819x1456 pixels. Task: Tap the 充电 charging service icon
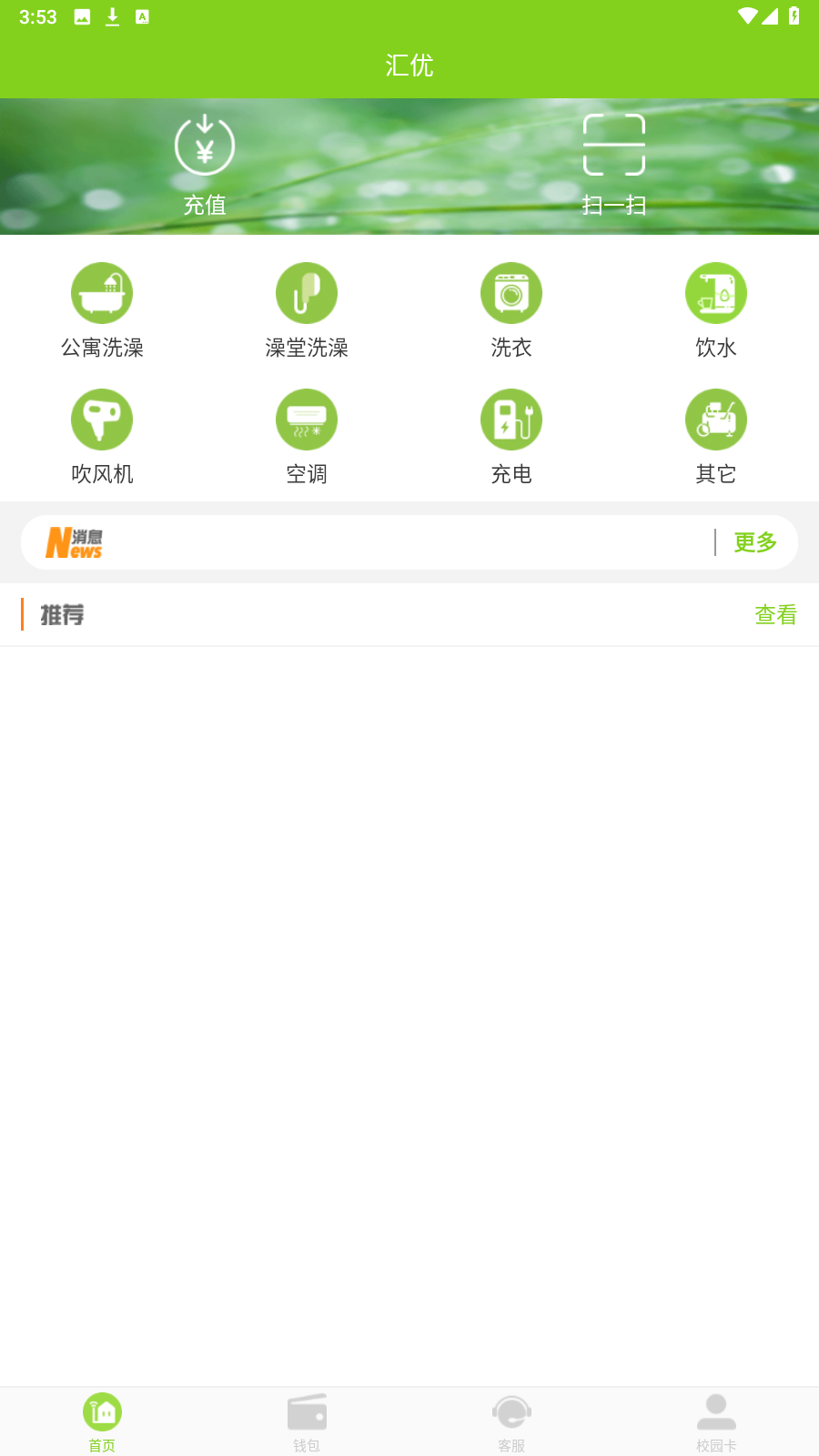[511, 435]
